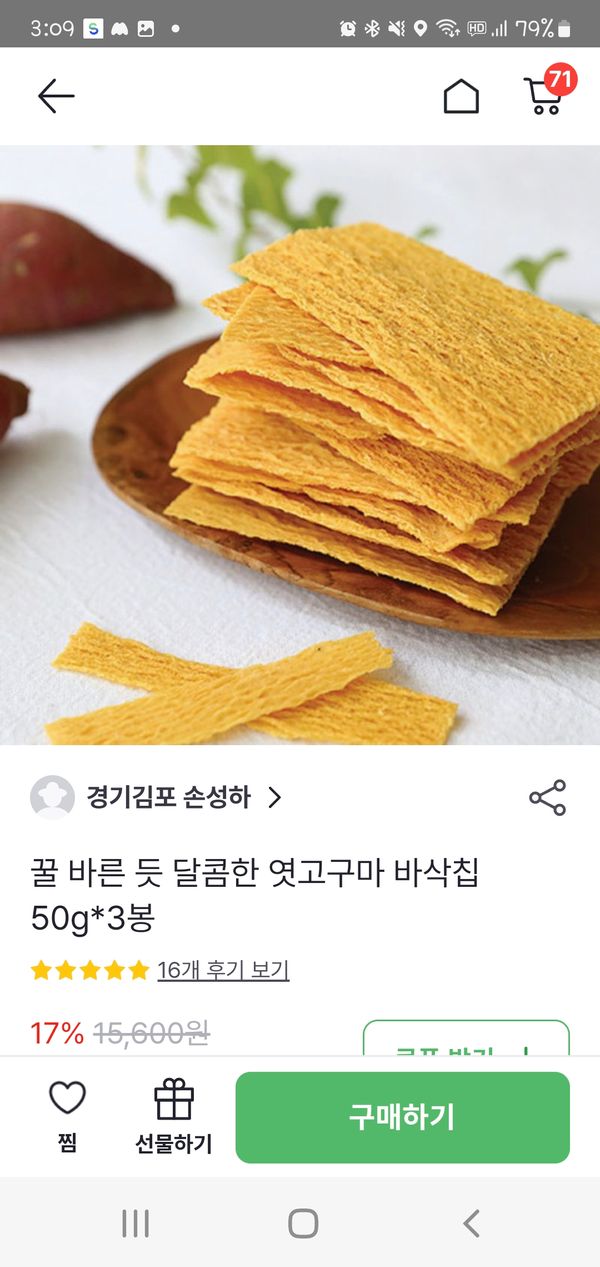600x1267 pixels.
Task: Tap the system home button
Action: click(302, 1223)
